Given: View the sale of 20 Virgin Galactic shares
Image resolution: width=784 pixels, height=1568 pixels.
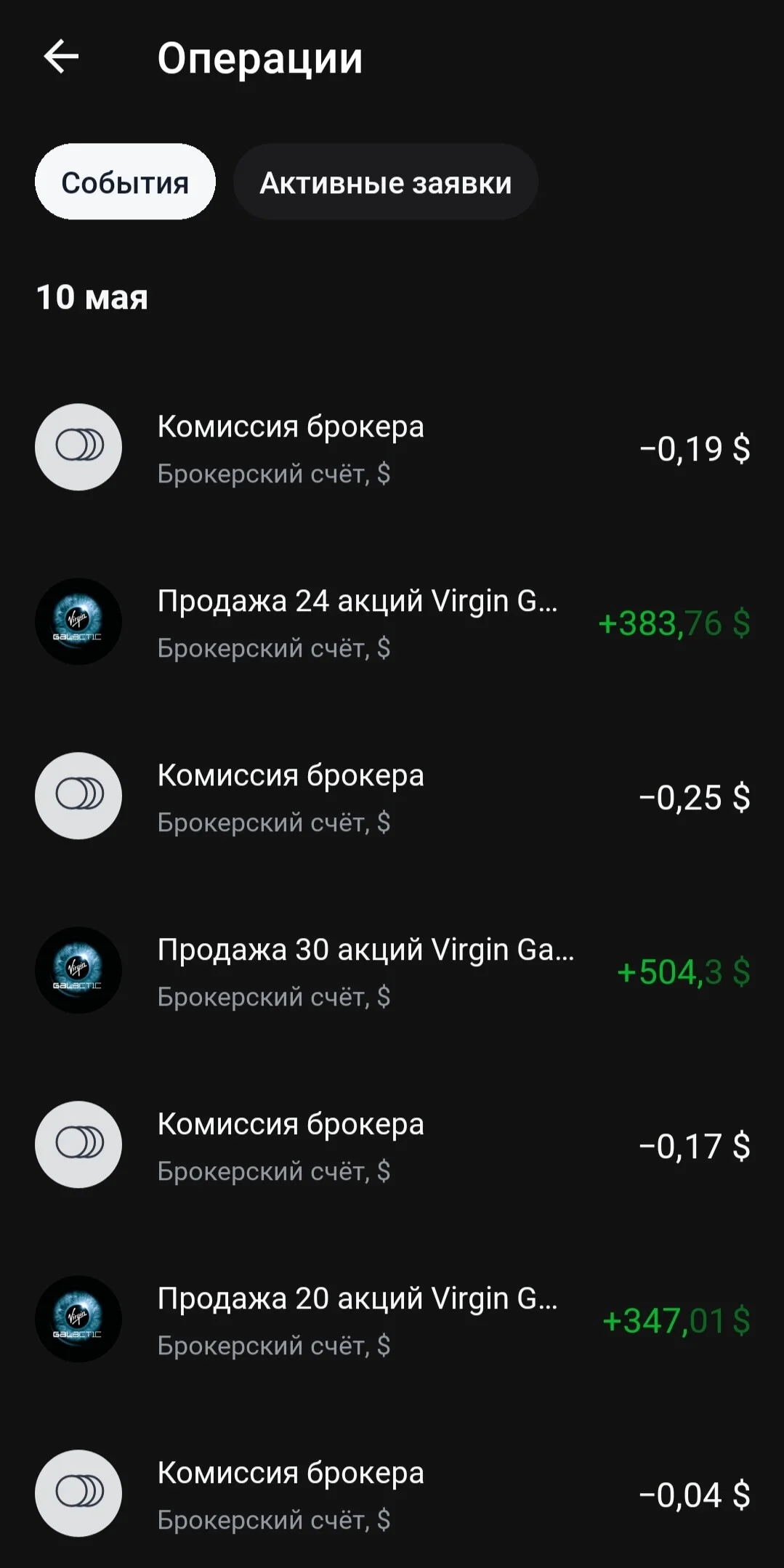Looking at the screenshot, I should [392, 1320].
